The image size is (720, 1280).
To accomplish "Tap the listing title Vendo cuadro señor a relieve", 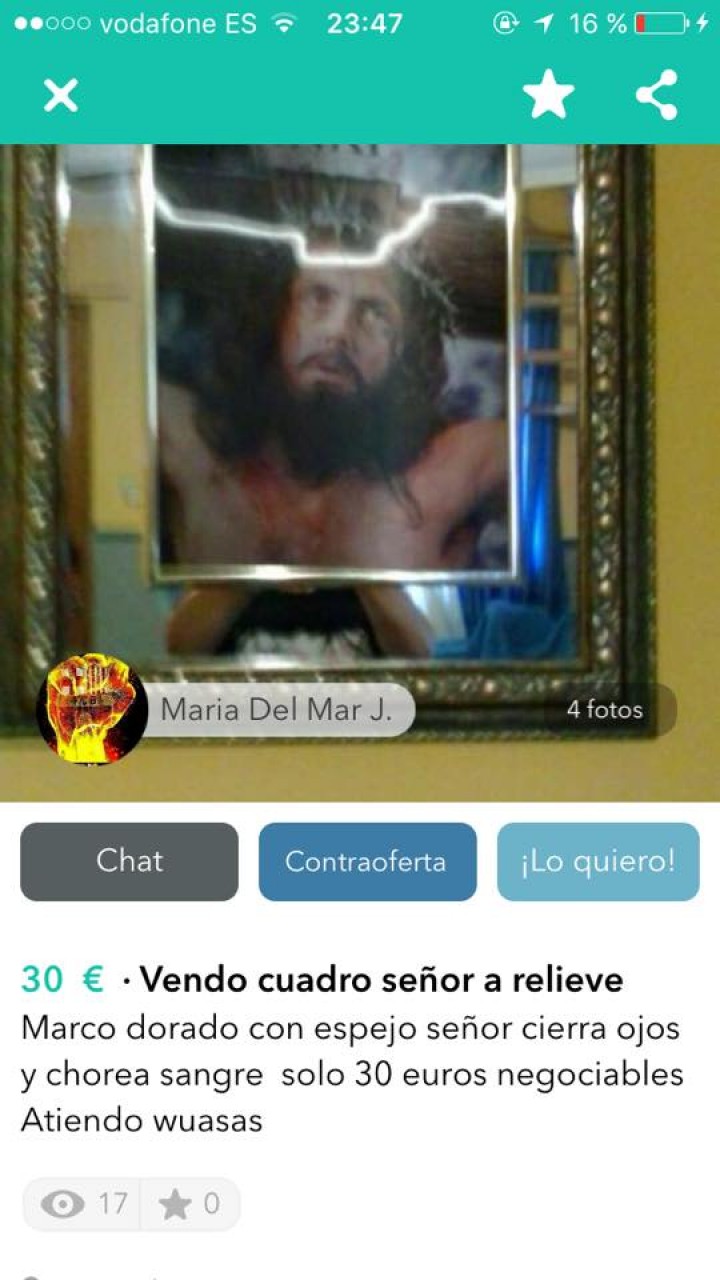I will click(x=380, y=980).
